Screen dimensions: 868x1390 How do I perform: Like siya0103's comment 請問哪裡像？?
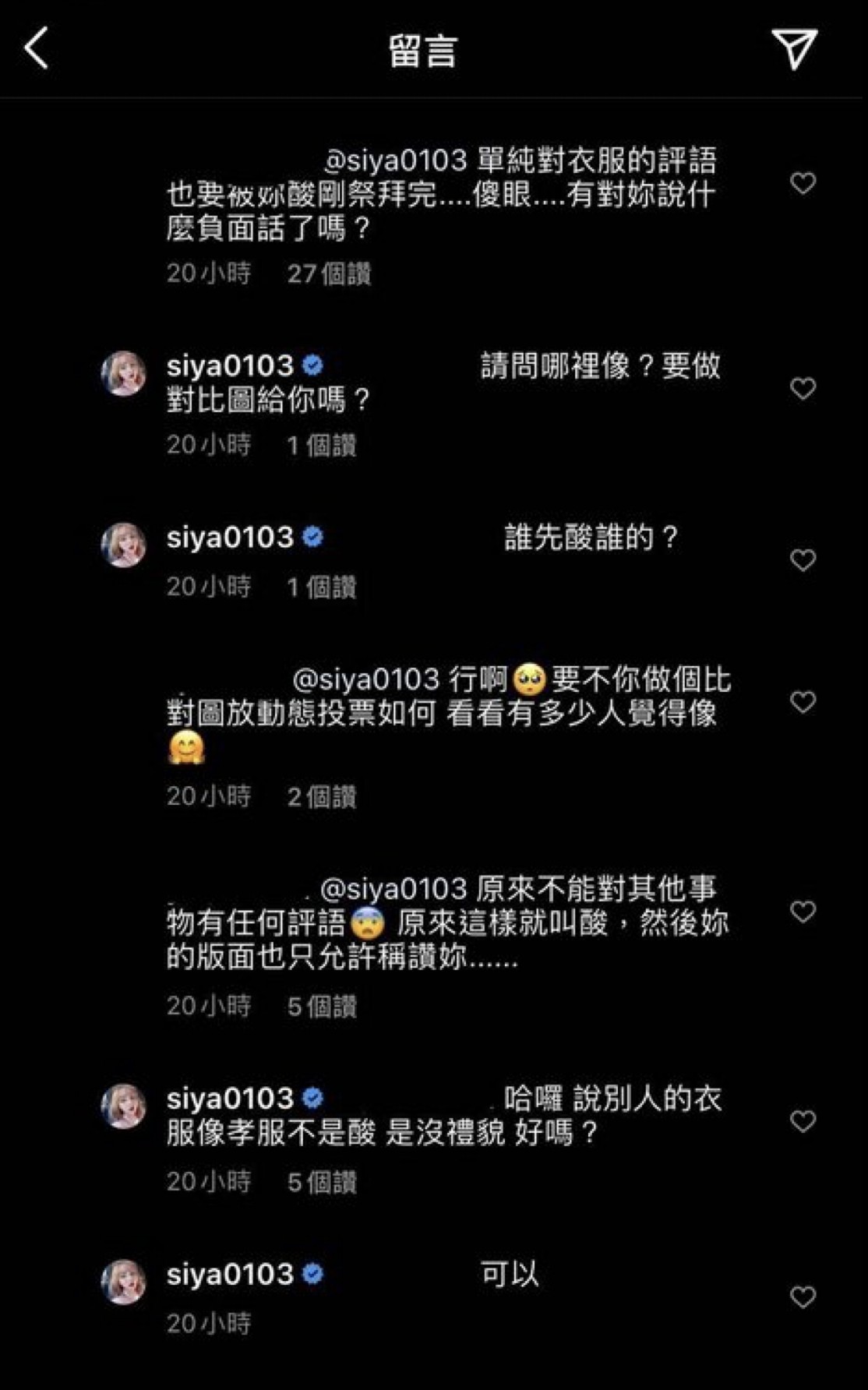(803, 388)
